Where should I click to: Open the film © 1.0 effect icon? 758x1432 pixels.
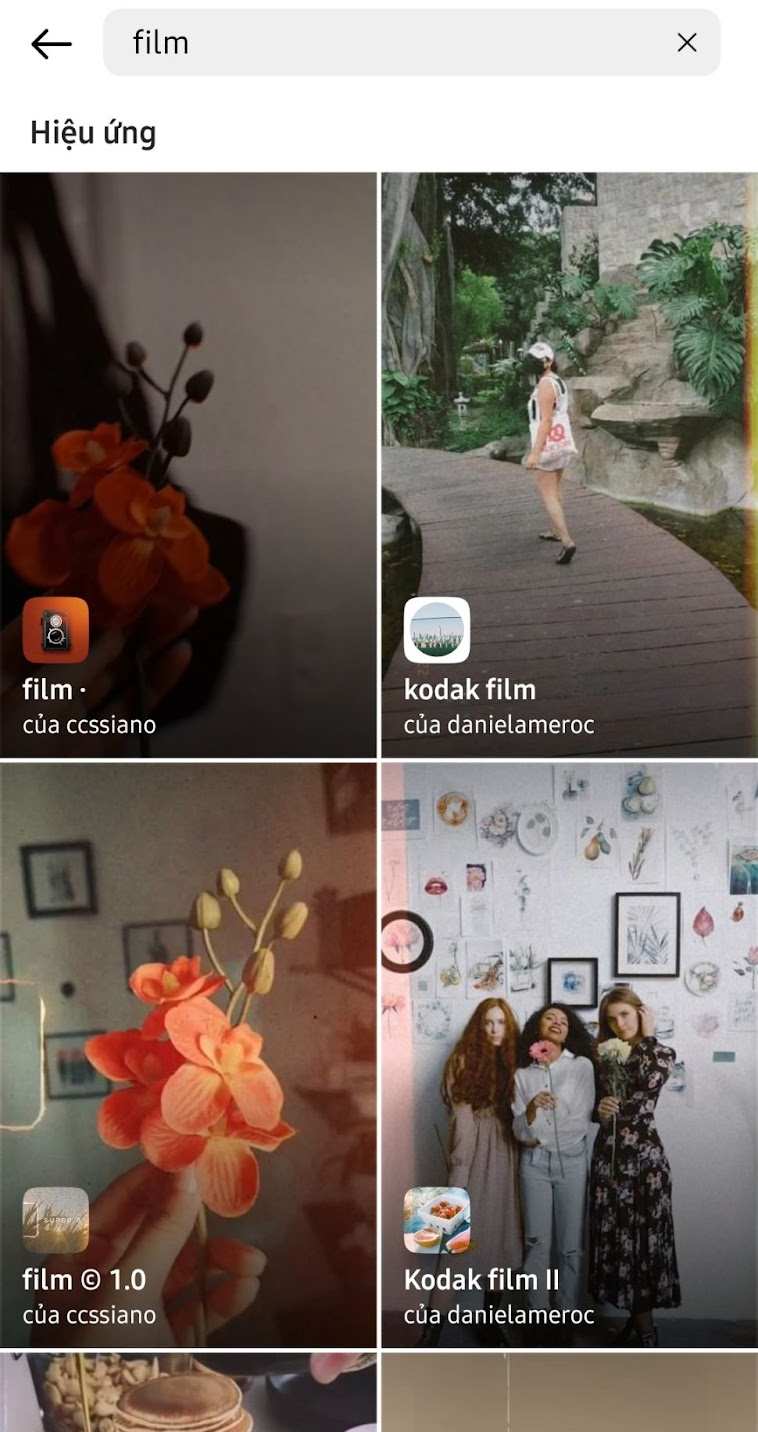tap(55, 1220)
